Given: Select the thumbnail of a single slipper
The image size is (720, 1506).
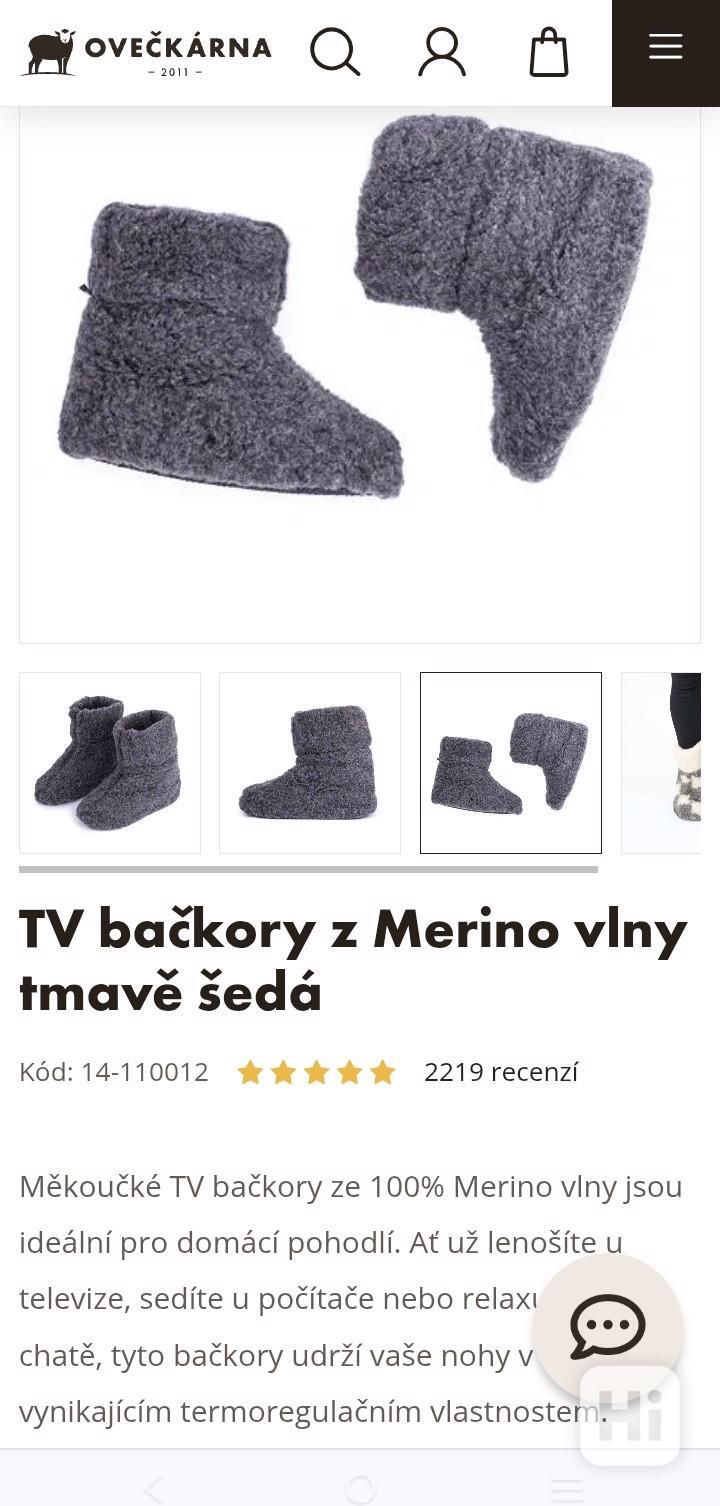Looking at the screenshot, I should point(310,763).
